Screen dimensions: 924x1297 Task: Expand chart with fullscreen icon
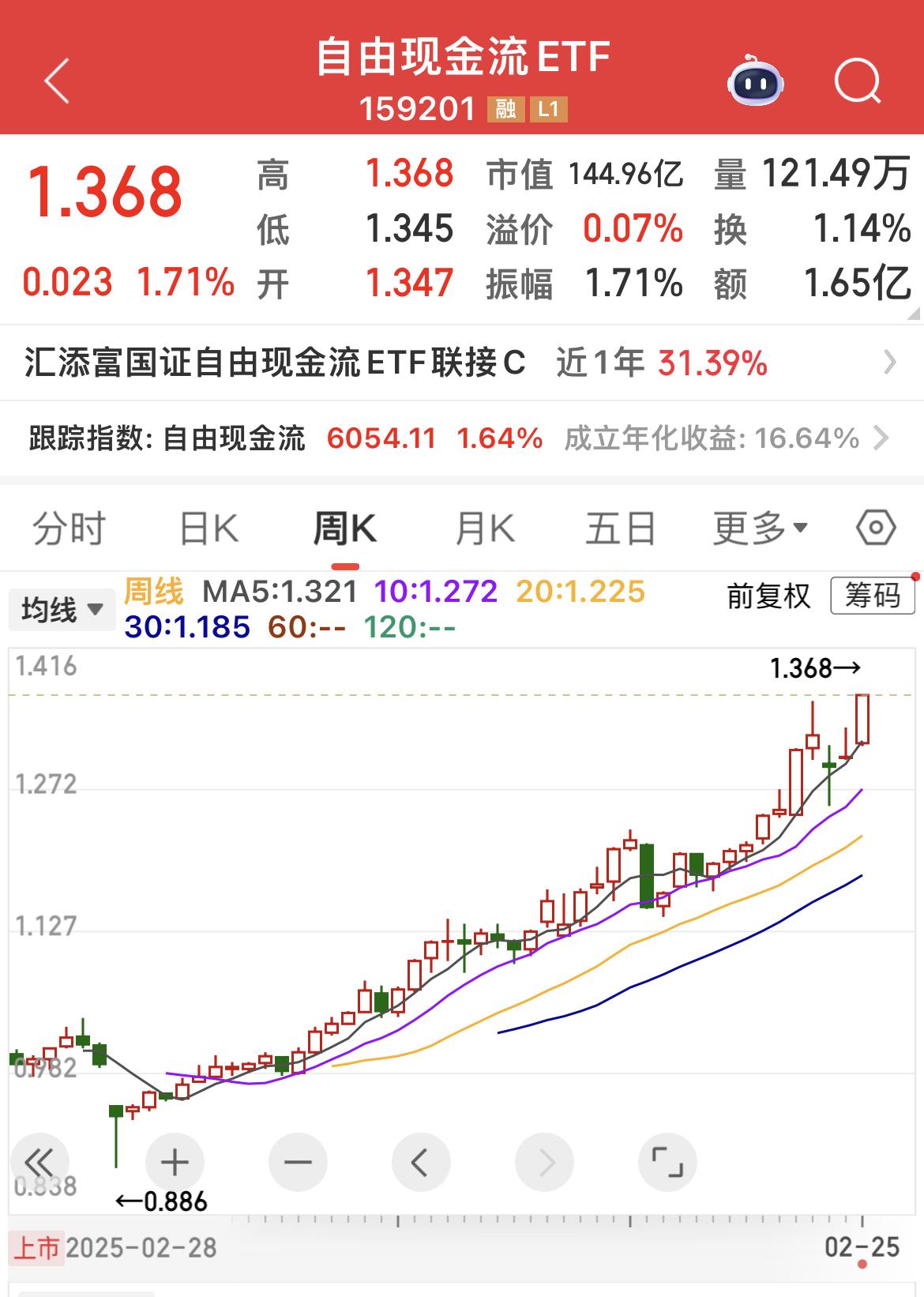click(667, 1162)
